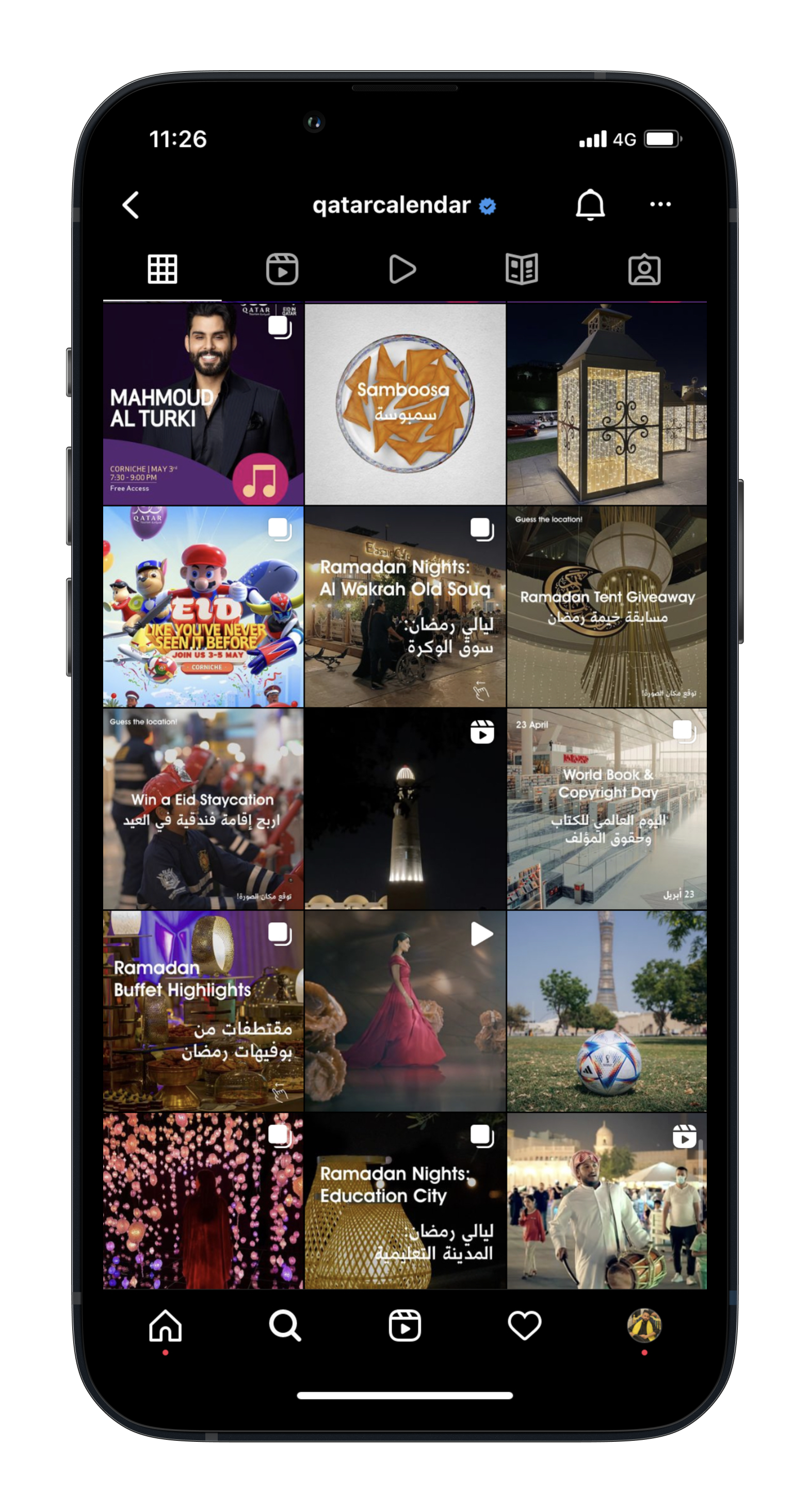Viewport: 810px width, 1512px height.
Task: Open the Mahmoud Al Turki post
Action: click(x=203, y=404)
